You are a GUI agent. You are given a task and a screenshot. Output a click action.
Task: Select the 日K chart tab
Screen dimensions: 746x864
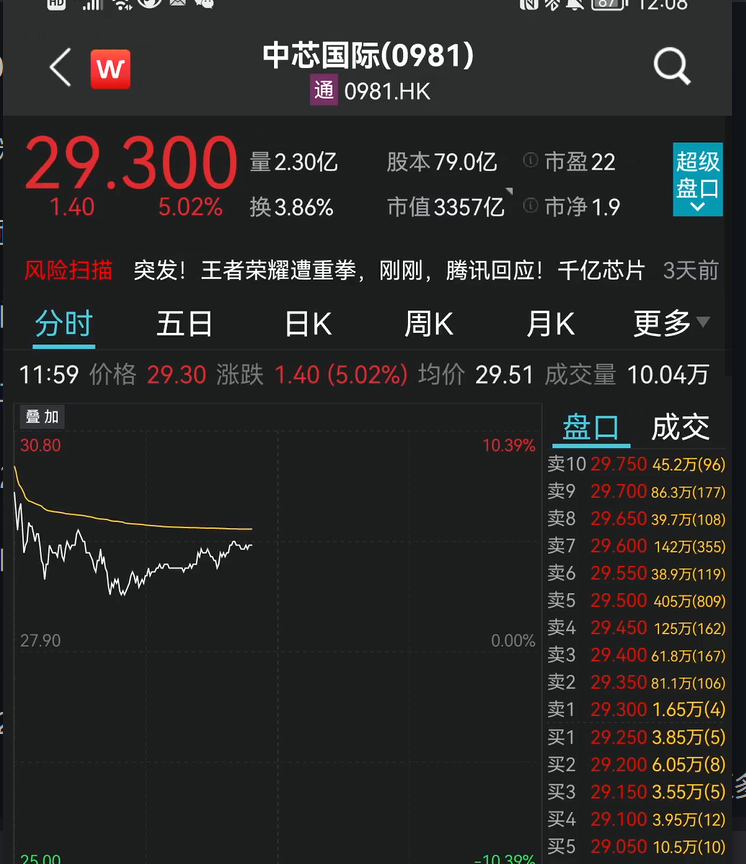308,324
